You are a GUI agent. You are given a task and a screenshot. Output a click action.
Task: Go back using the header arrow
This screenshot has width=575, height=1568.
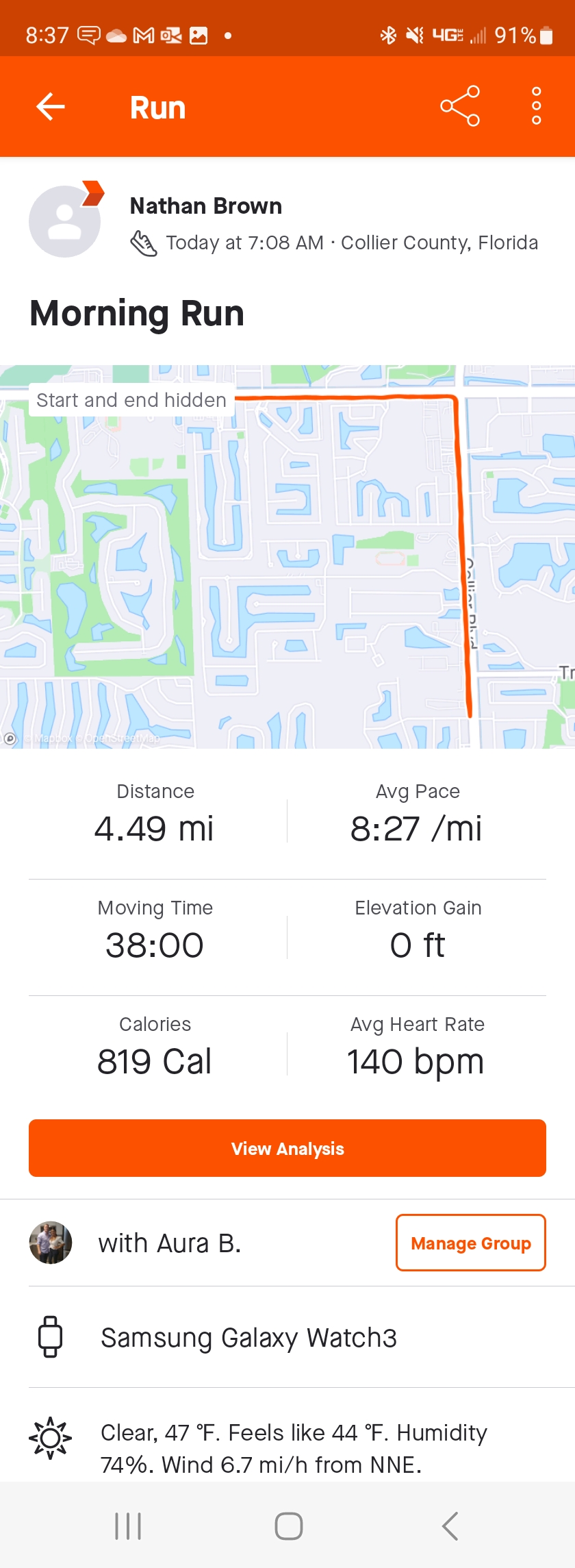tap(51, 107)
